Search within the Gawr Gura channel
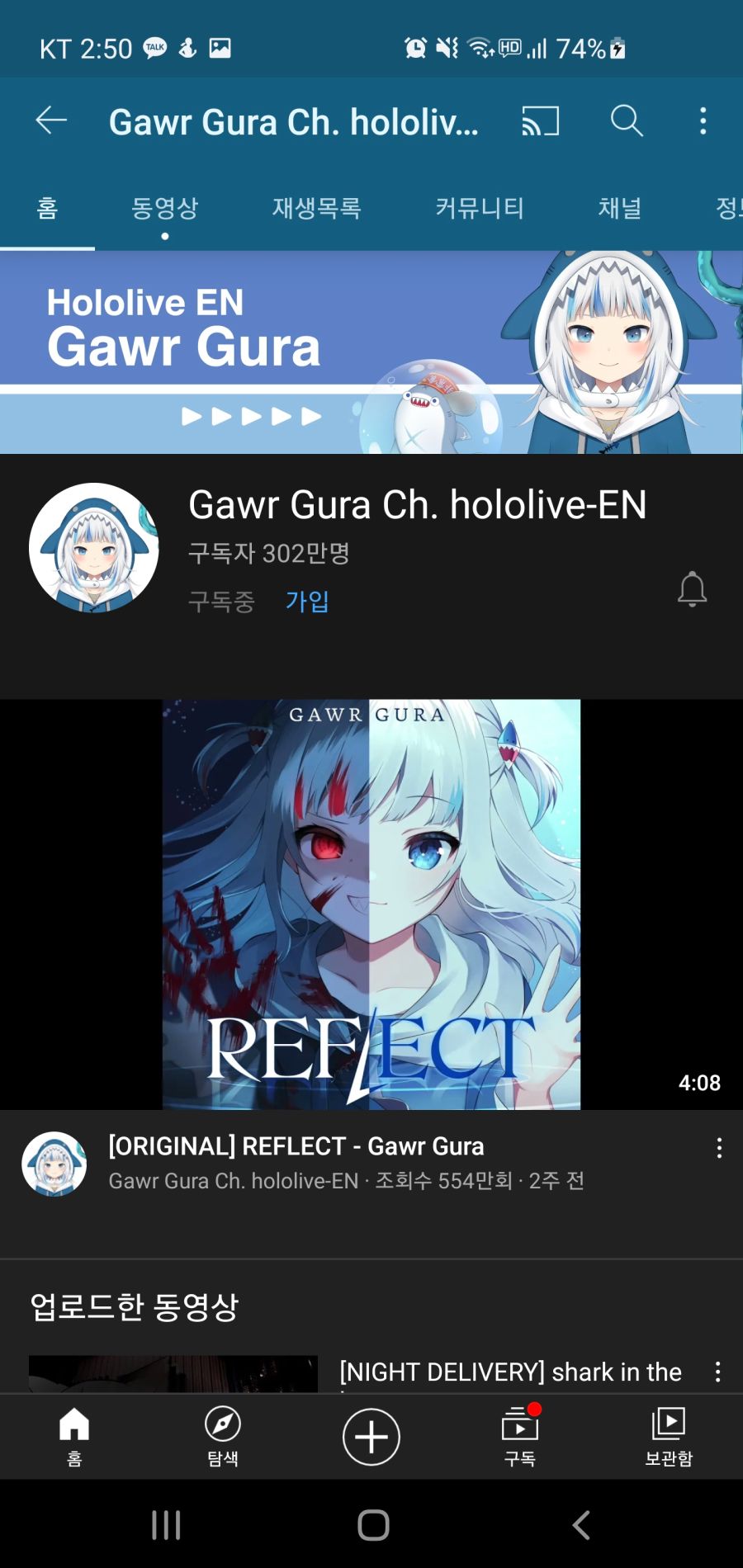This screenshot has height=1568, width=743. pos(626,121)
